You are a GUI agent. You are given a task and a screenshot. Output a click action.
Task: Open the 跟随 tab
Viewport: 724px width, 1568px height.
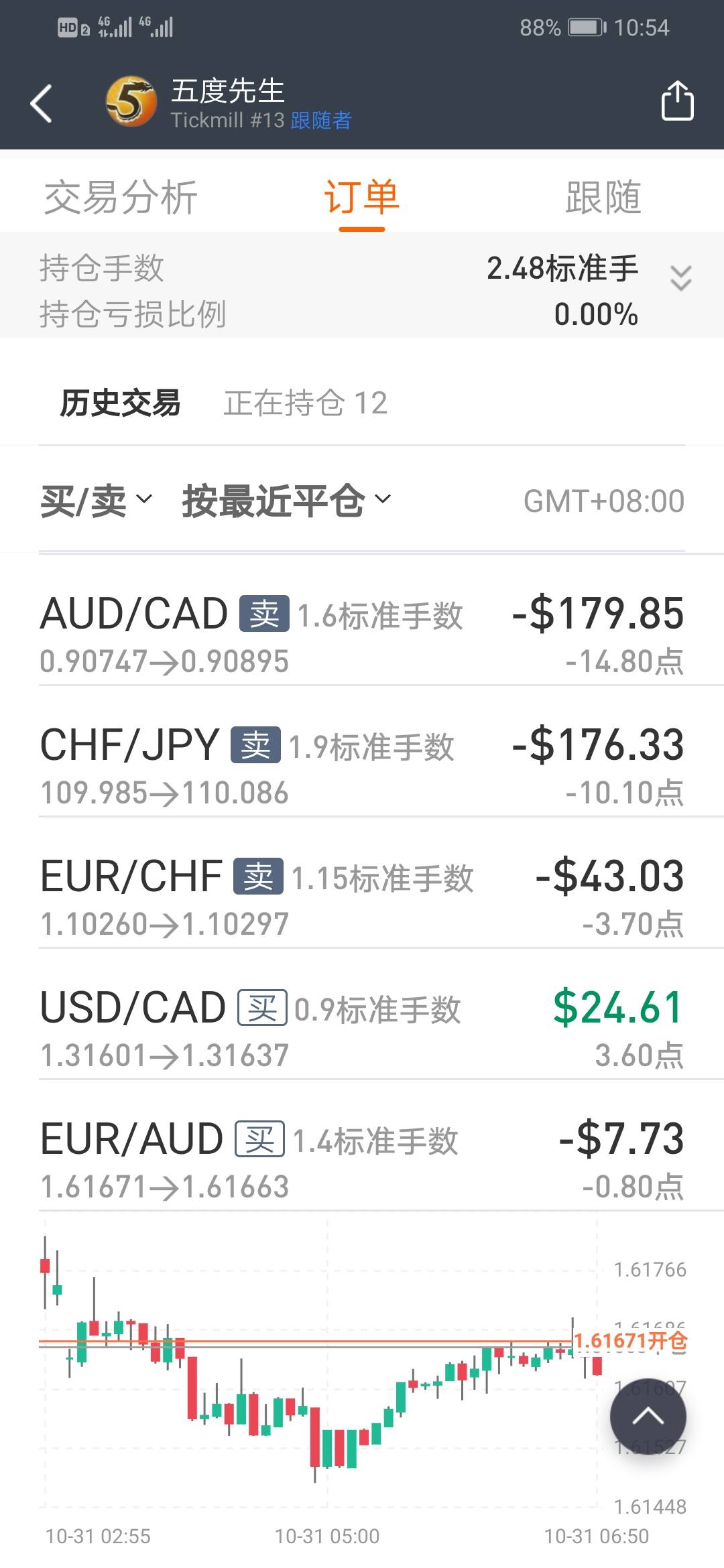603,198
